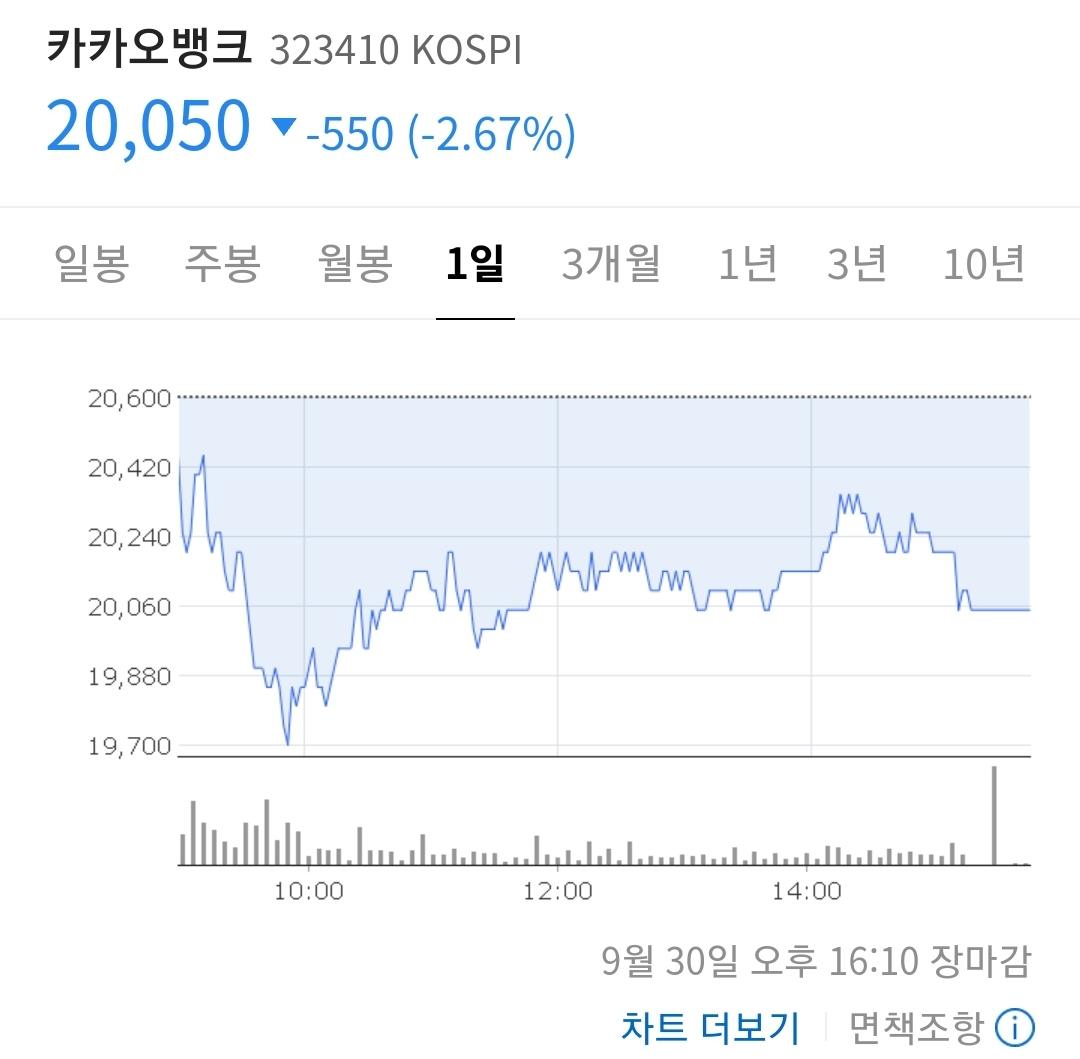
Task: Switch to the 3개월 chart tab
Action: (611, 264)
